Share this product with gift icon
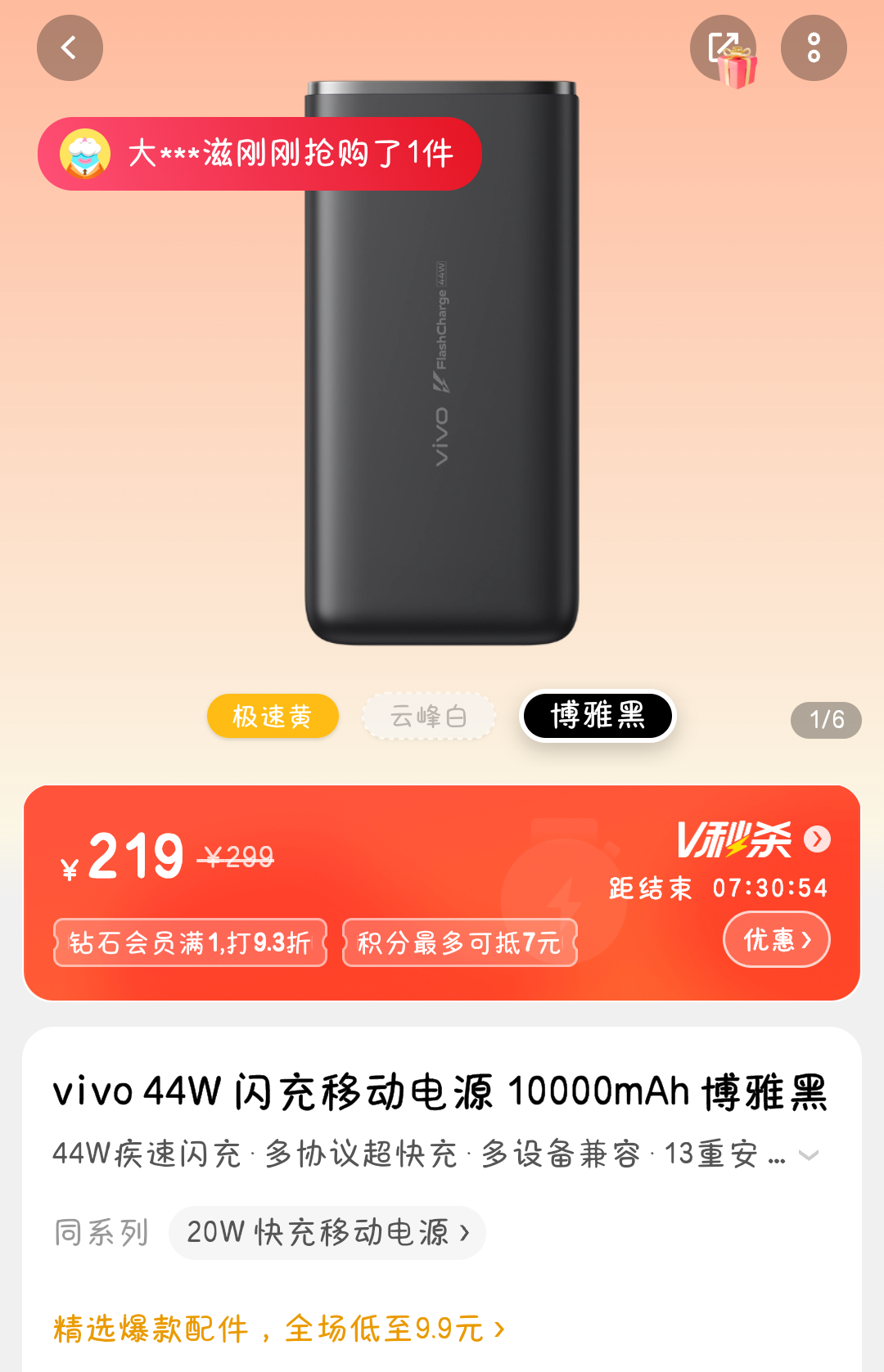Image resolution: width=884 pixels, height=1372 pixels. click(x=724, y=48)
